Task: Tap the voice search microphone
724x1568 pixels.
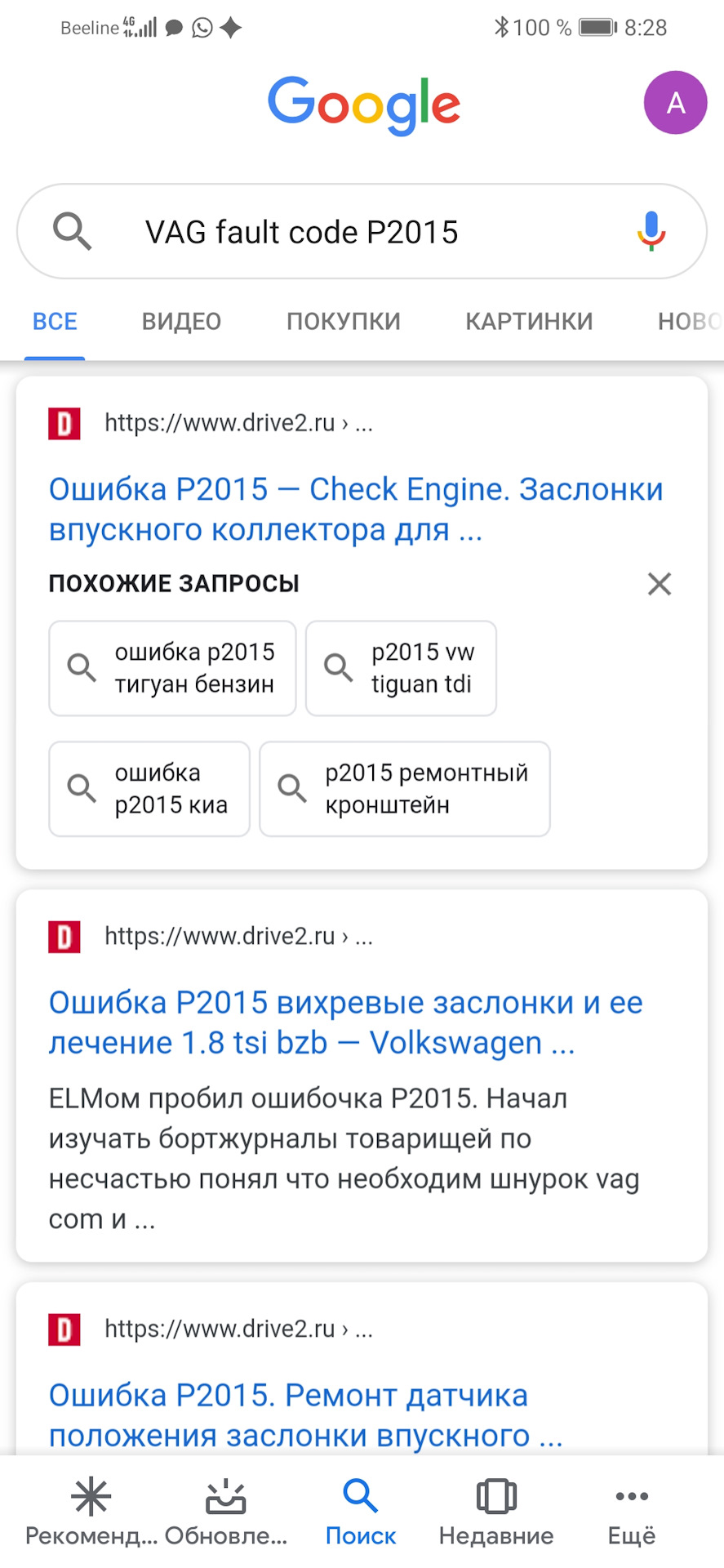Action: tap(651, 231)
